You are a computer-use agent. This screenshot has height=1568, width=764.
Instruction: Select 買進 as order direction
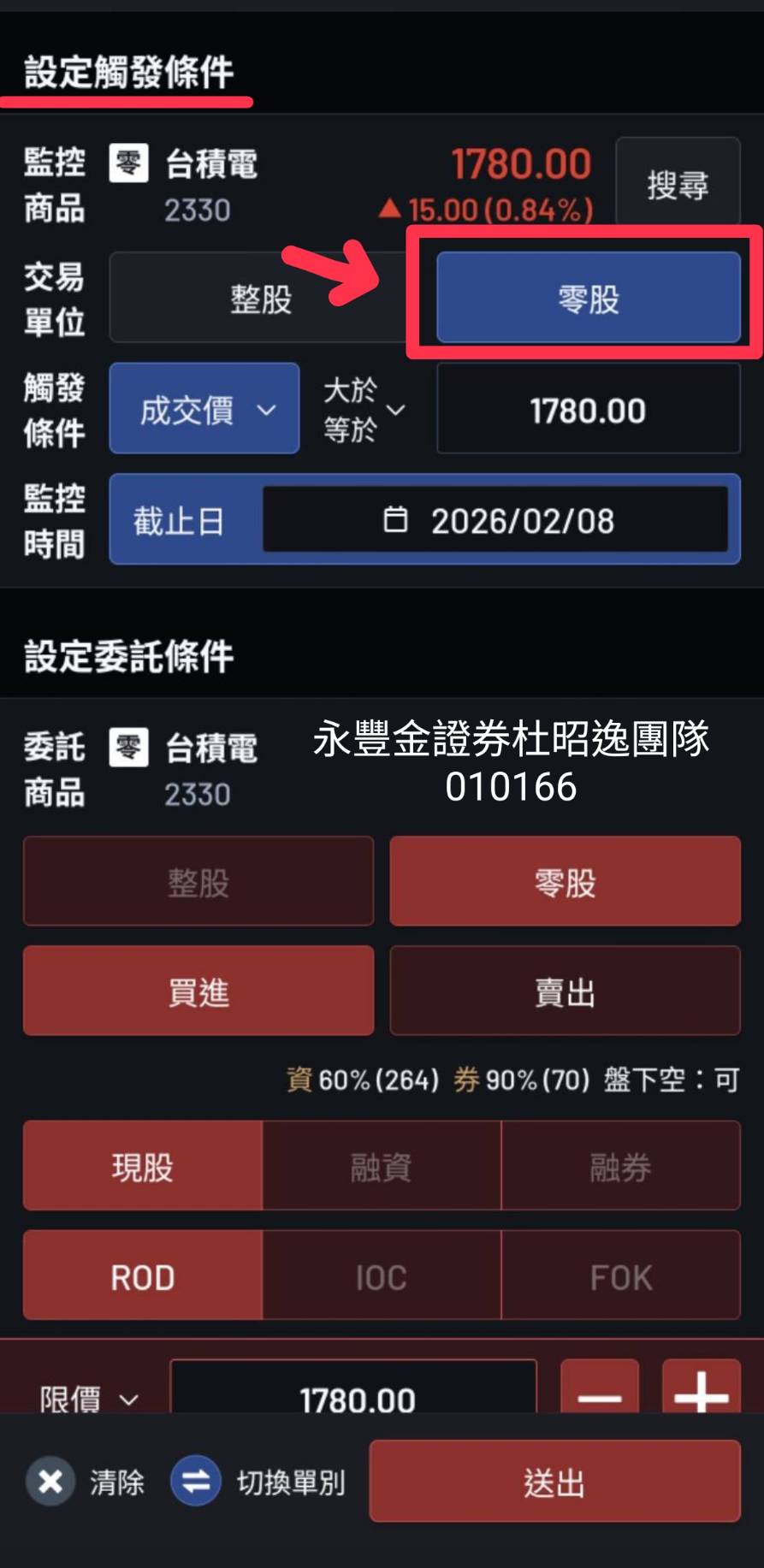(x=198, y=991)
